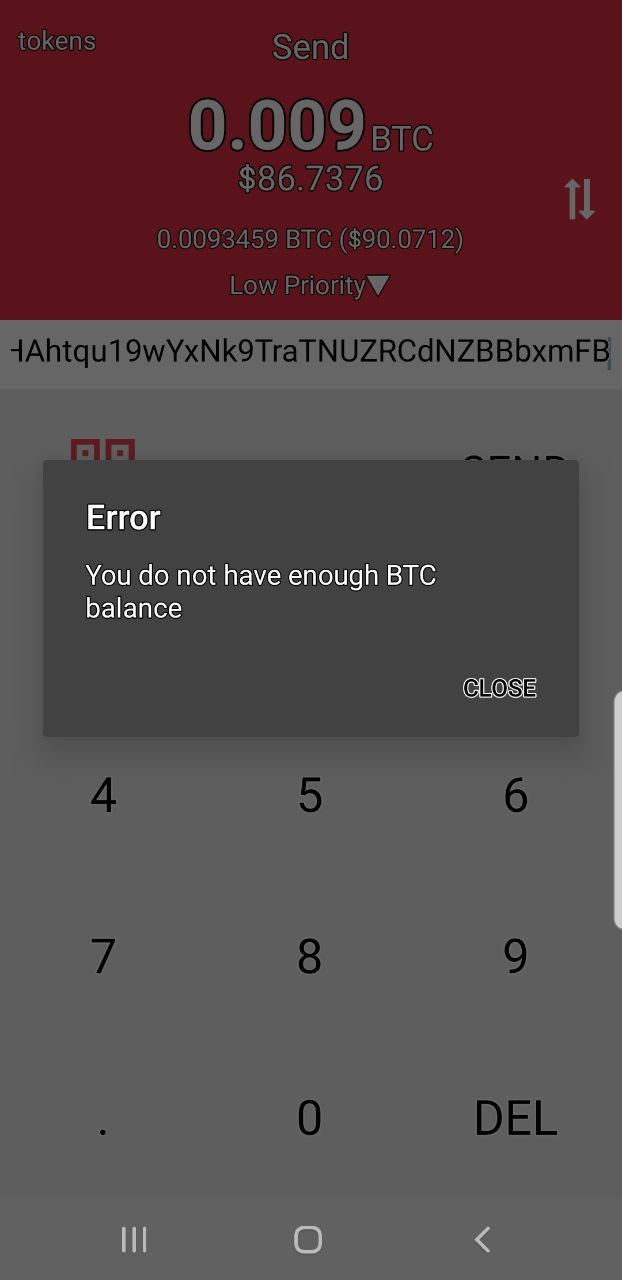The height and width of the screenshot is (1280, 622).
Task: Add a decimal point to the amount
Action: 103,1117
